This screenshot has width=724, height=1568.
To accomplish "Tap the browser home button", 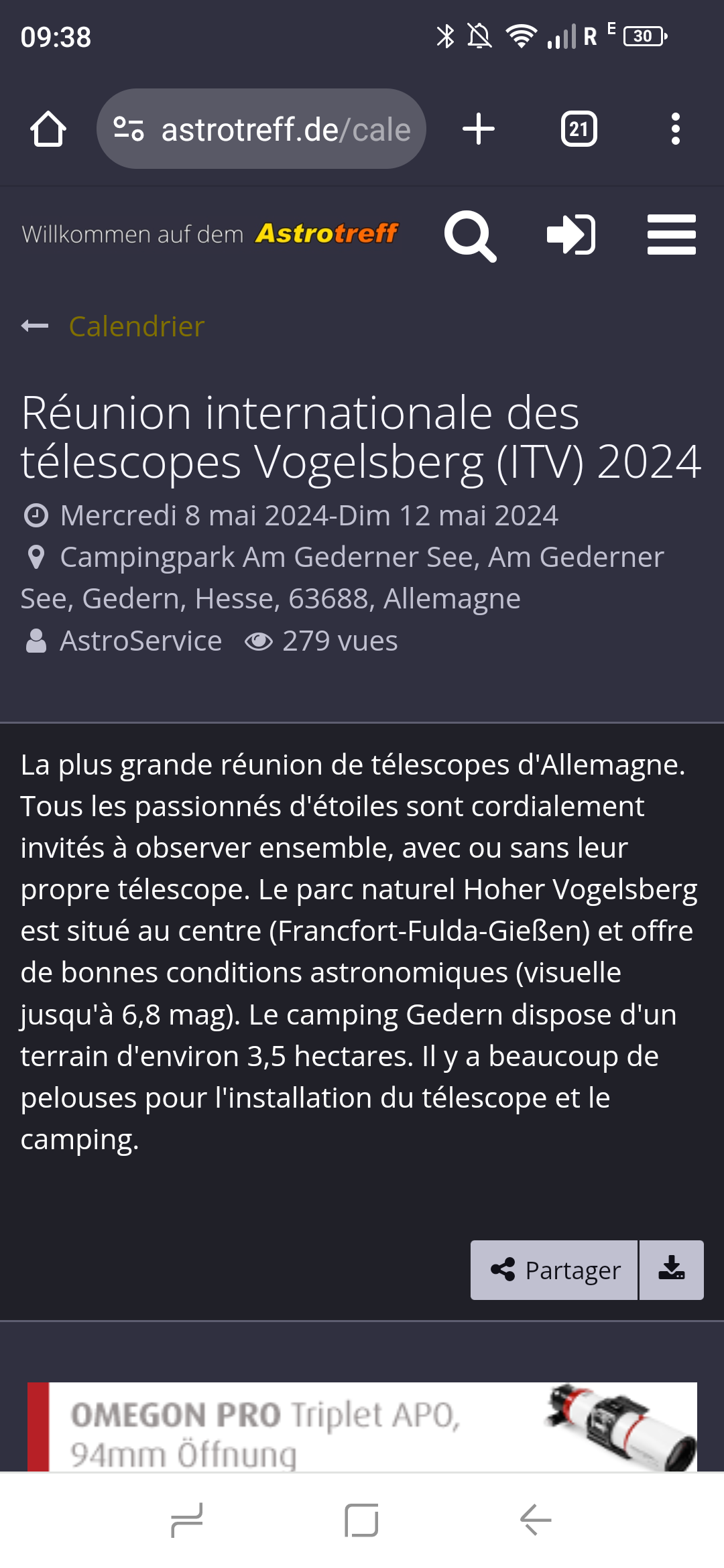I will [48, 129].
